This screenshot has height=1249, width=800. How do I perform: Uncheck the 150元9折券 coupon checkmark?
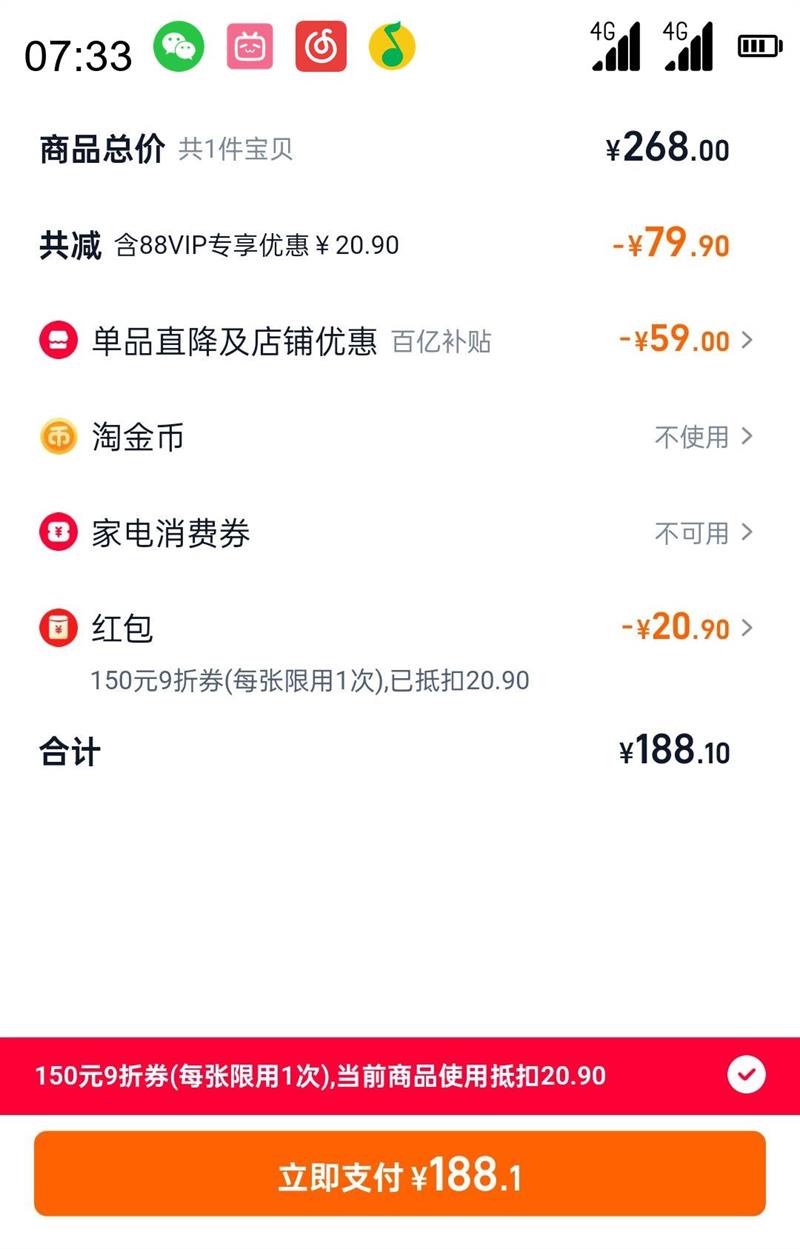point(746,1075)
